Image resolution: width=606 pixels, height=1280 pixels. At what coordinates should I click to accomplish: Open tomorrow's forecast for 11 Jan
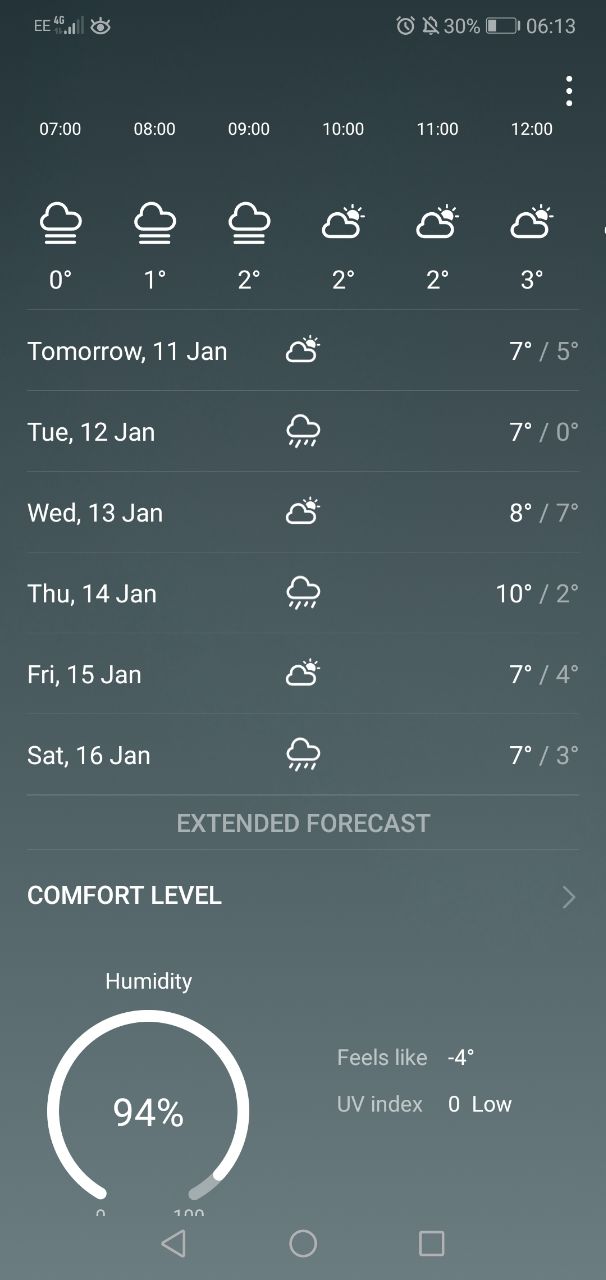click(x=303, y=350)
